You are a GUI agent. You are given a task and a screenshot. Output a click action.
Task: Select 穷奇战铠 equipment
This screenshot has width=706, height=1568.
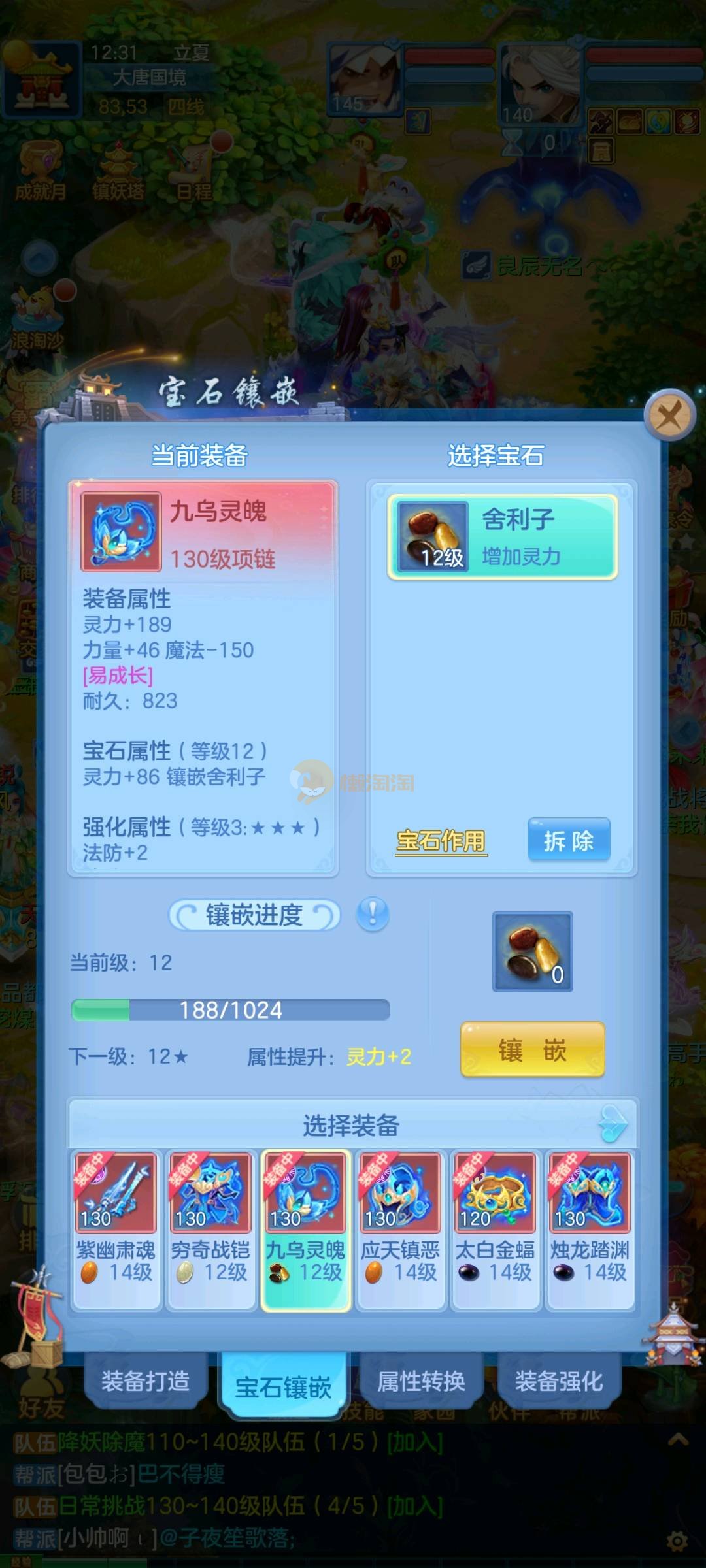(x=210, y=1230)
